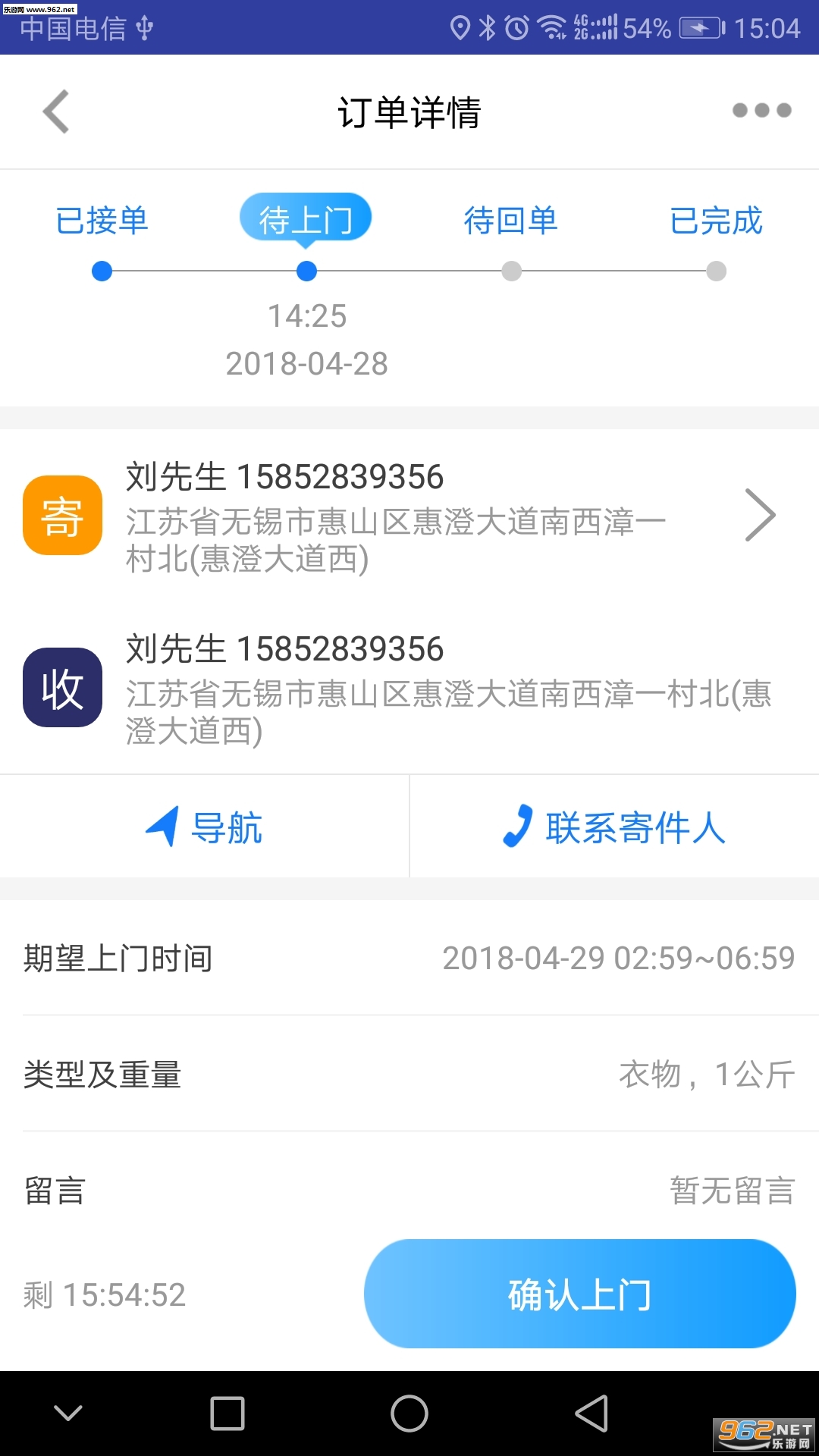Confirm visit with 确认上门 button
819x1456 pixels.
click(x=579, y=1294)
